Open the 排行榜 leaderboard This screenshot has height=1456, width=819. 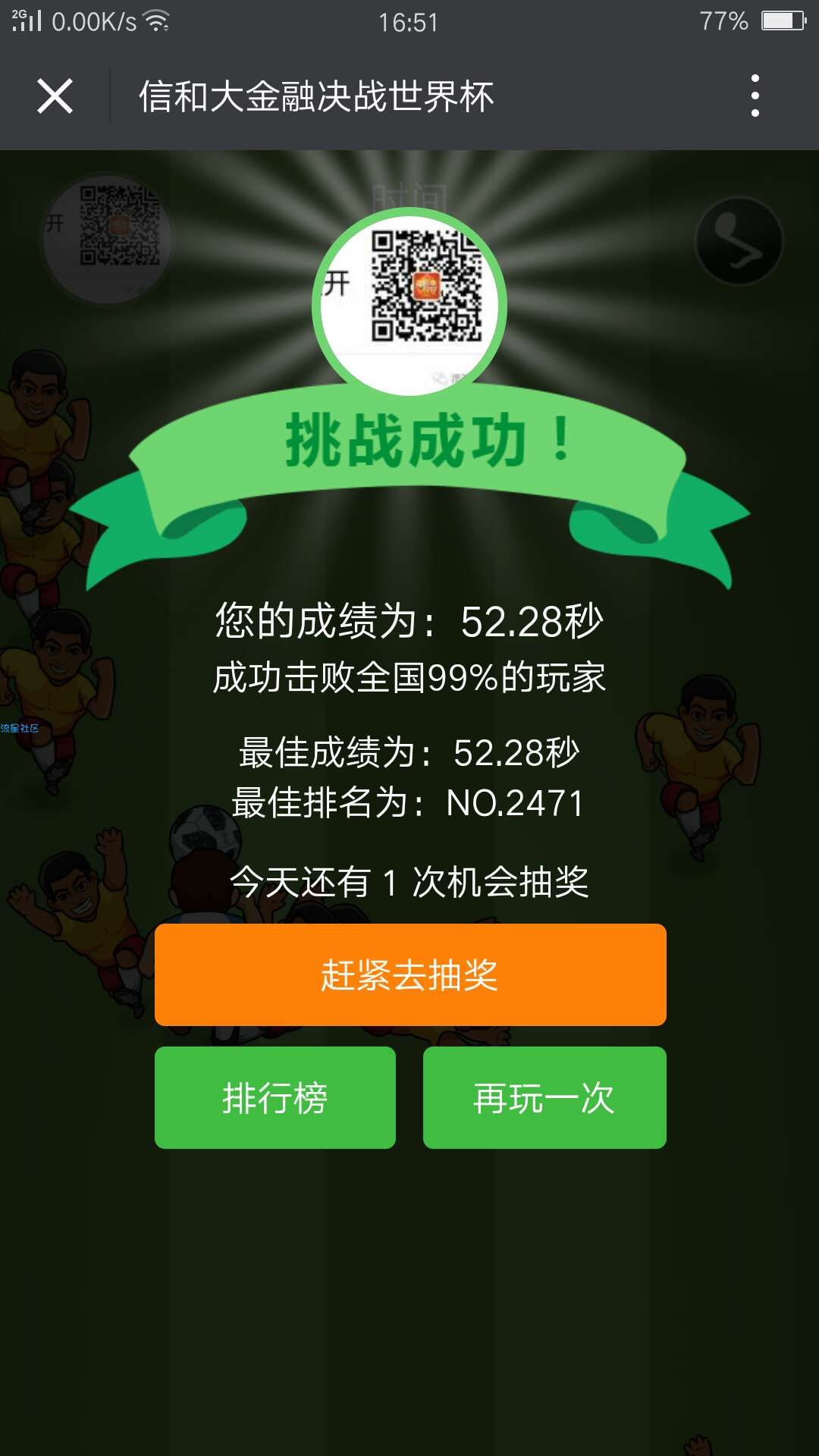[275, 1097]
